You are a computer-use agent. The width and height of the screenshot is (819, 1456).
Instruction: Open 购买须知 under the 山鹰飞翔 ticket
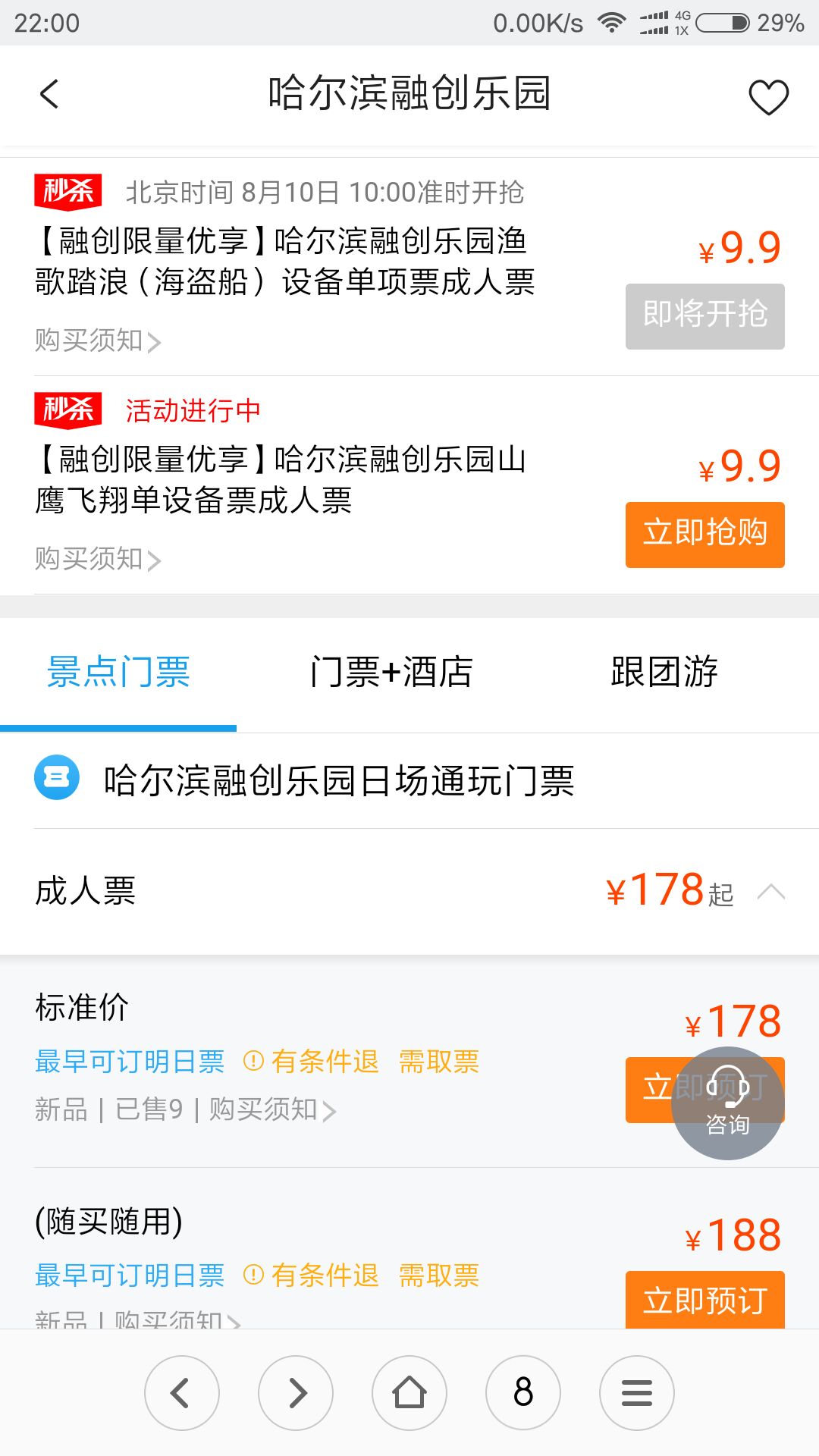click(x=98, y=559)
